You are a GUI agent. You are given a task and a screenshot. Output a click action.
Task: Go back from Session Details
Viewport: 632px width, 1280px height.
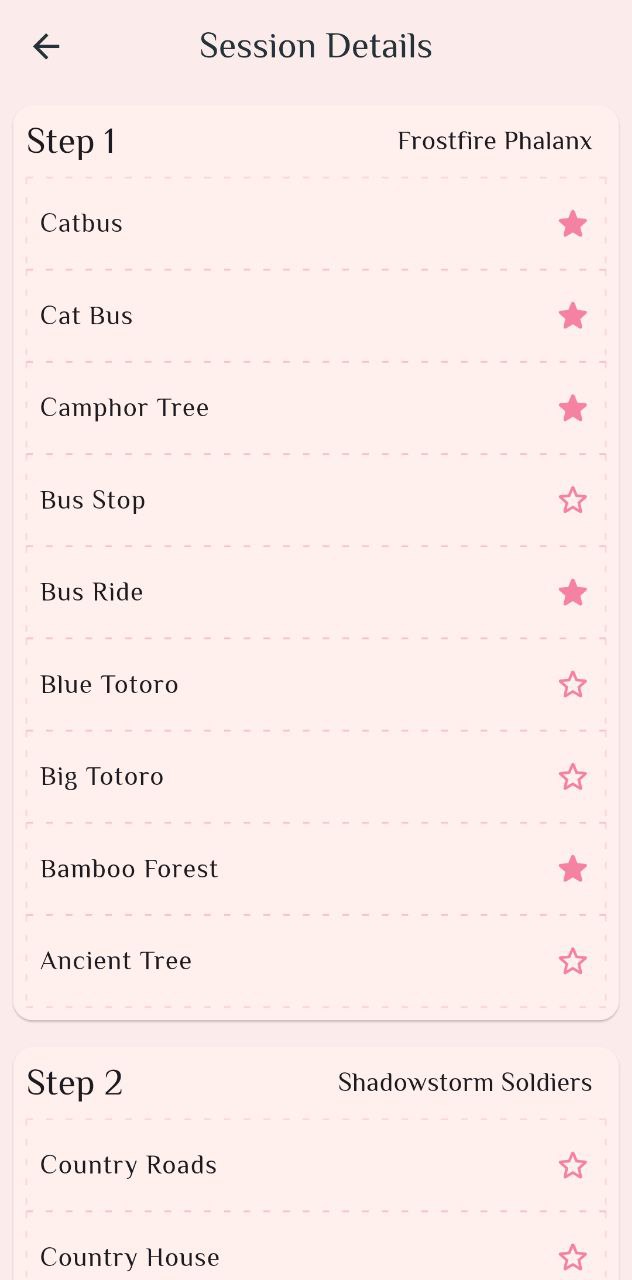coord(46,46)
